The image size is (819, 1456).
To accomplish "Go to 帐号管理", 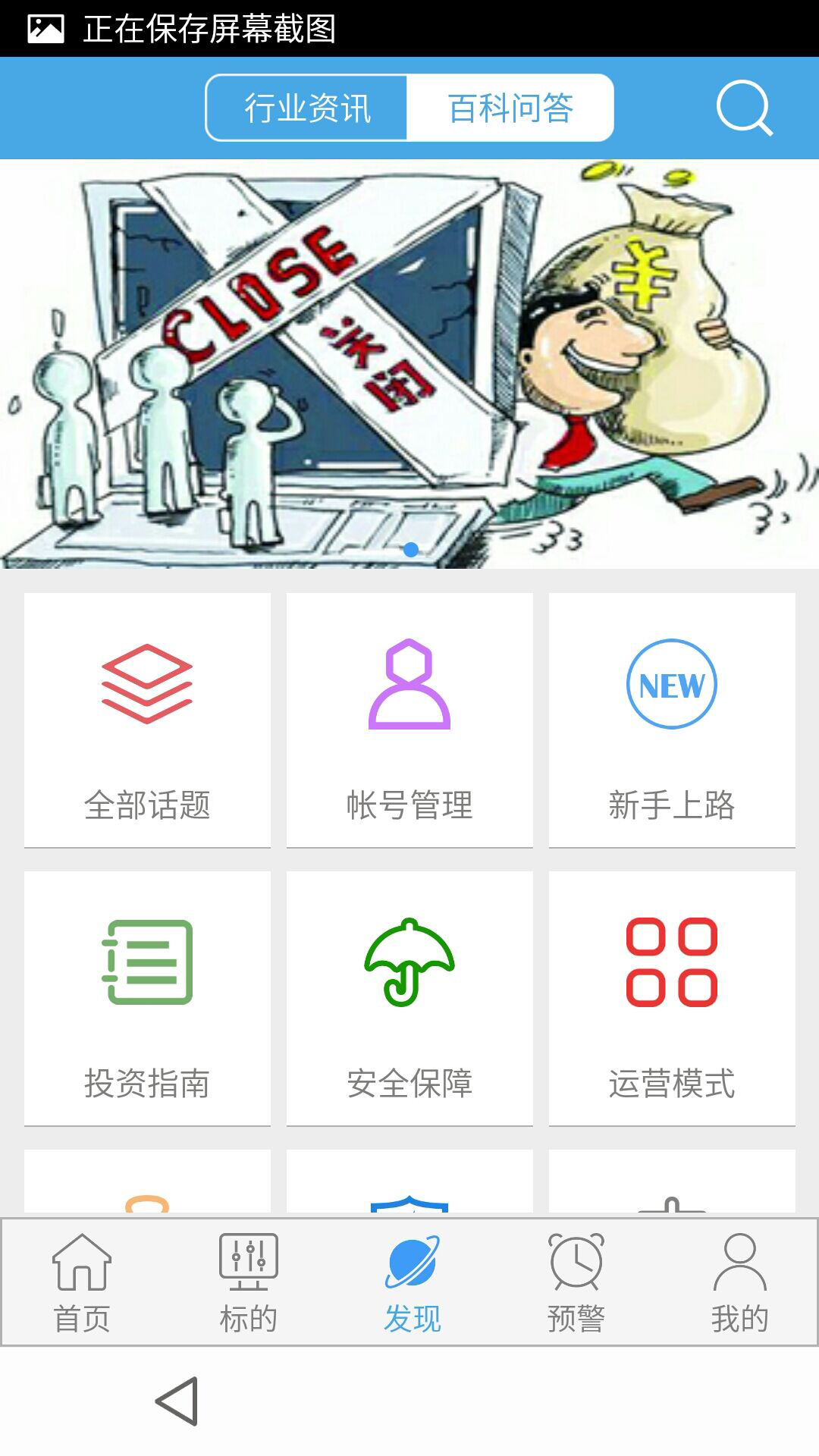I will tap(409, 720).
